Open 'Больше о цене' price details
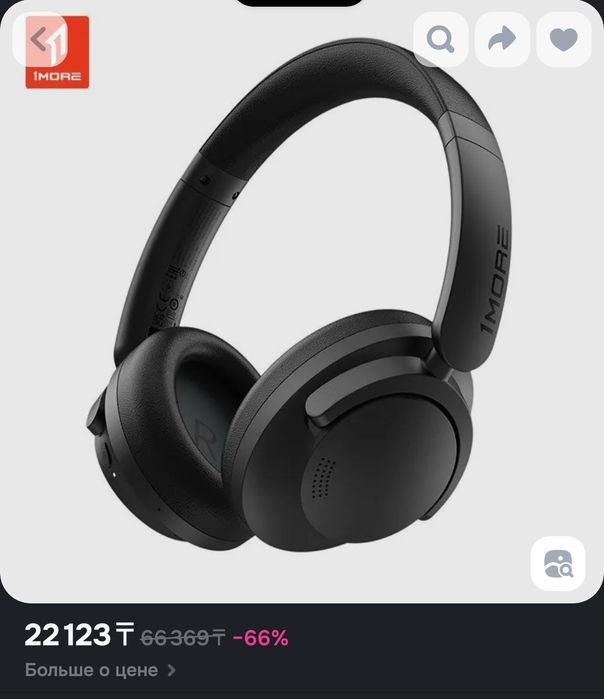 tap(100, 670)
